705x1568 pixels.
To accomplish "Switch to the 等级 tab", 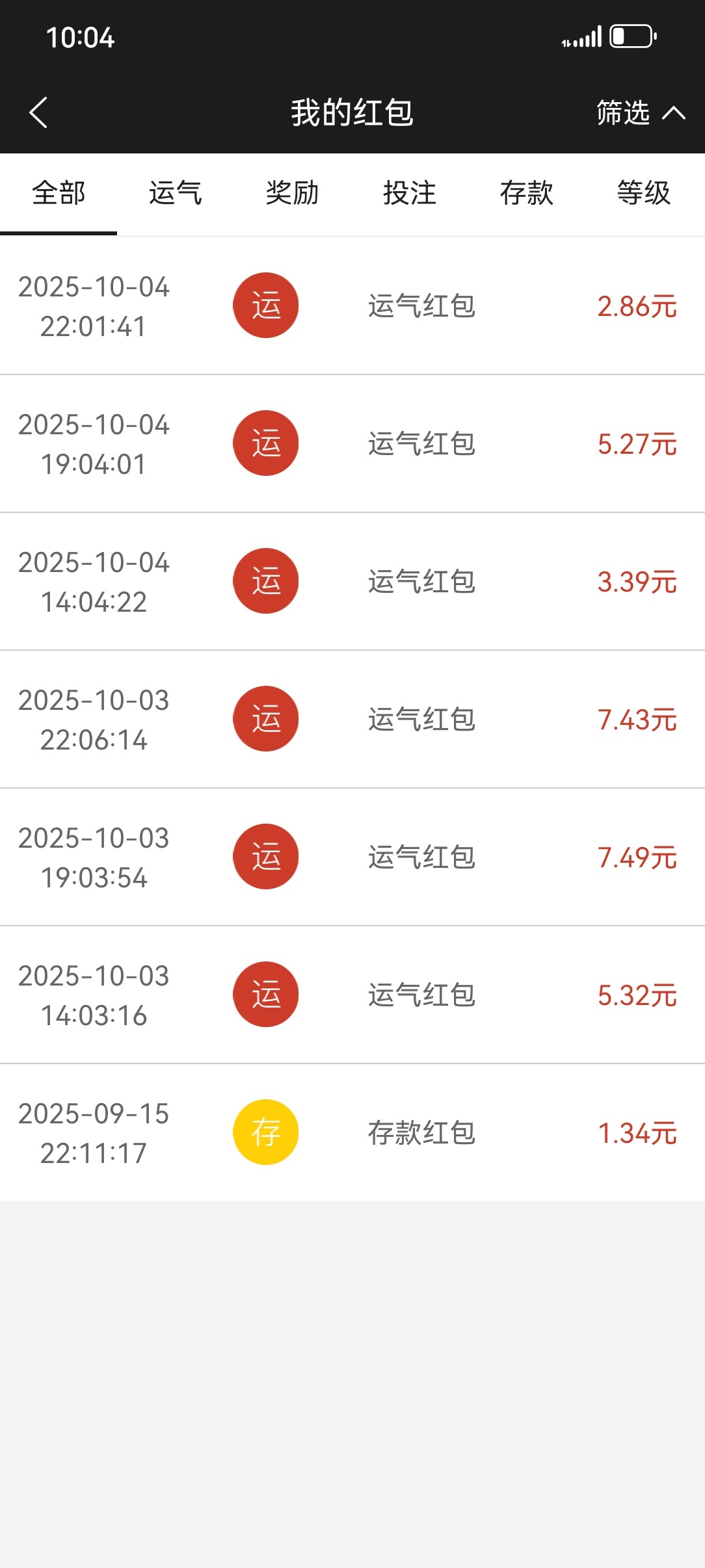I will pos(644,193).
